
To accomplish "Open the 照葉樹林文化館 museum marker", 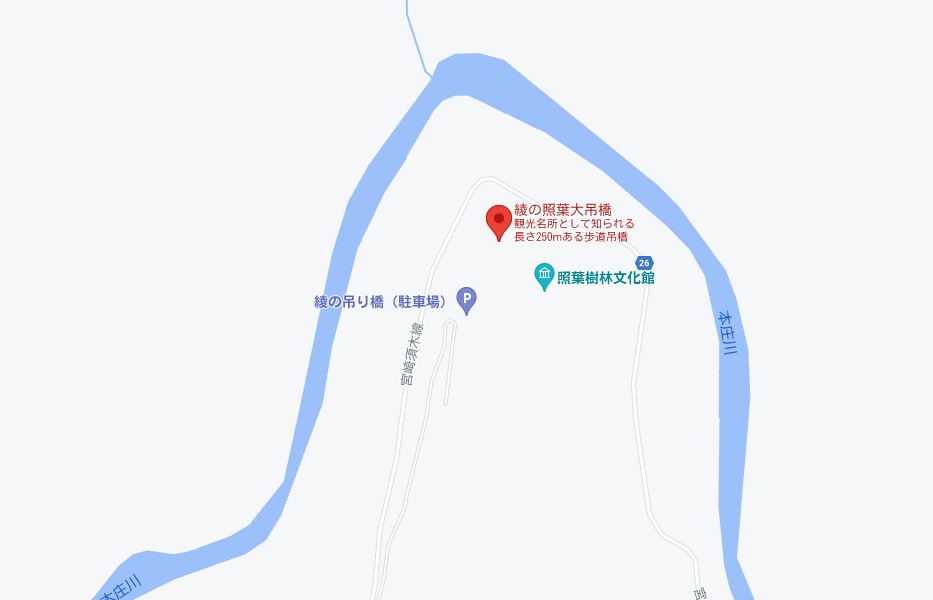I will [544, 275].
